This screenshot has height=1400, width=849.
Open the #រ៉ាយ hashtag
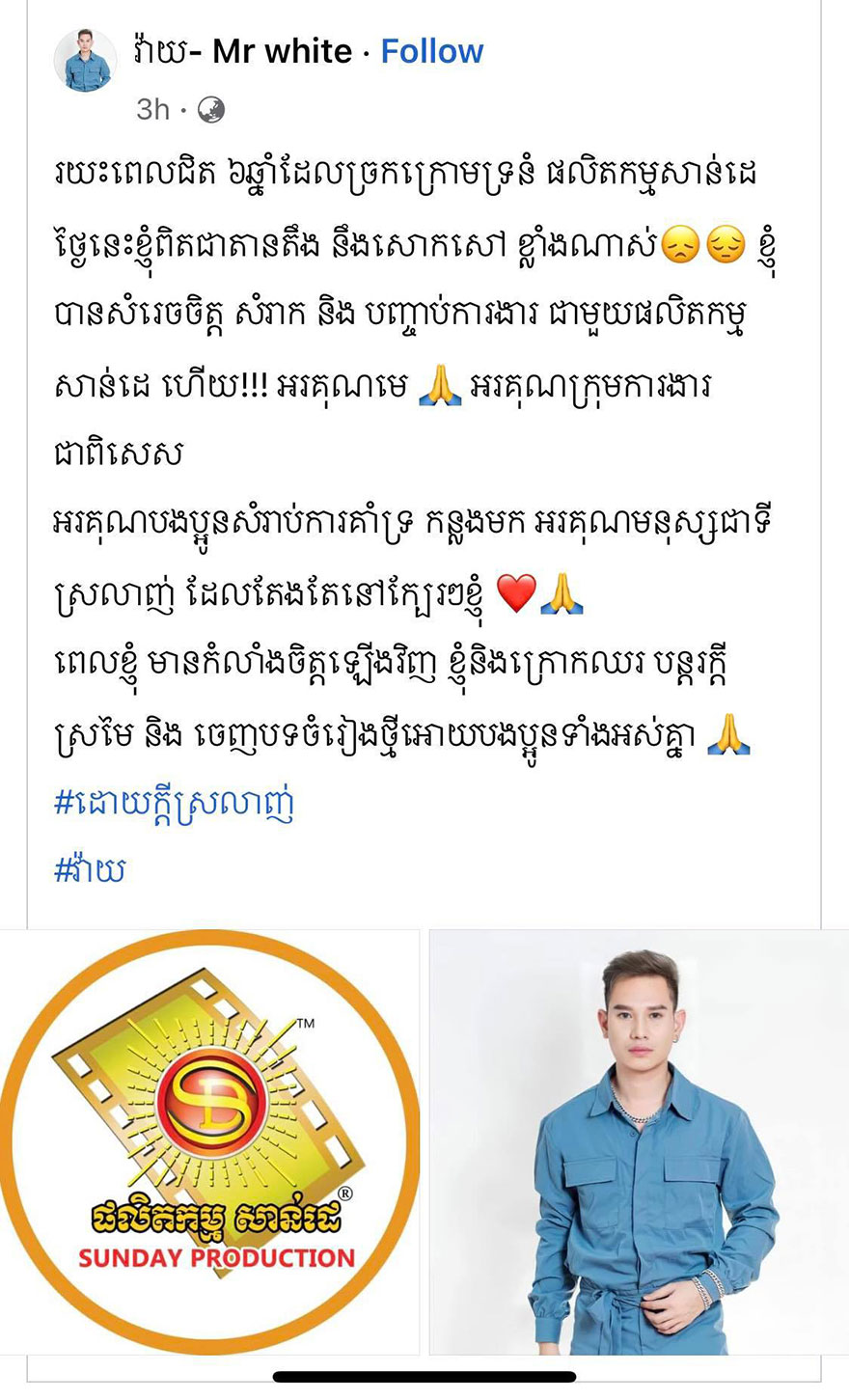(x=91, y=869)
